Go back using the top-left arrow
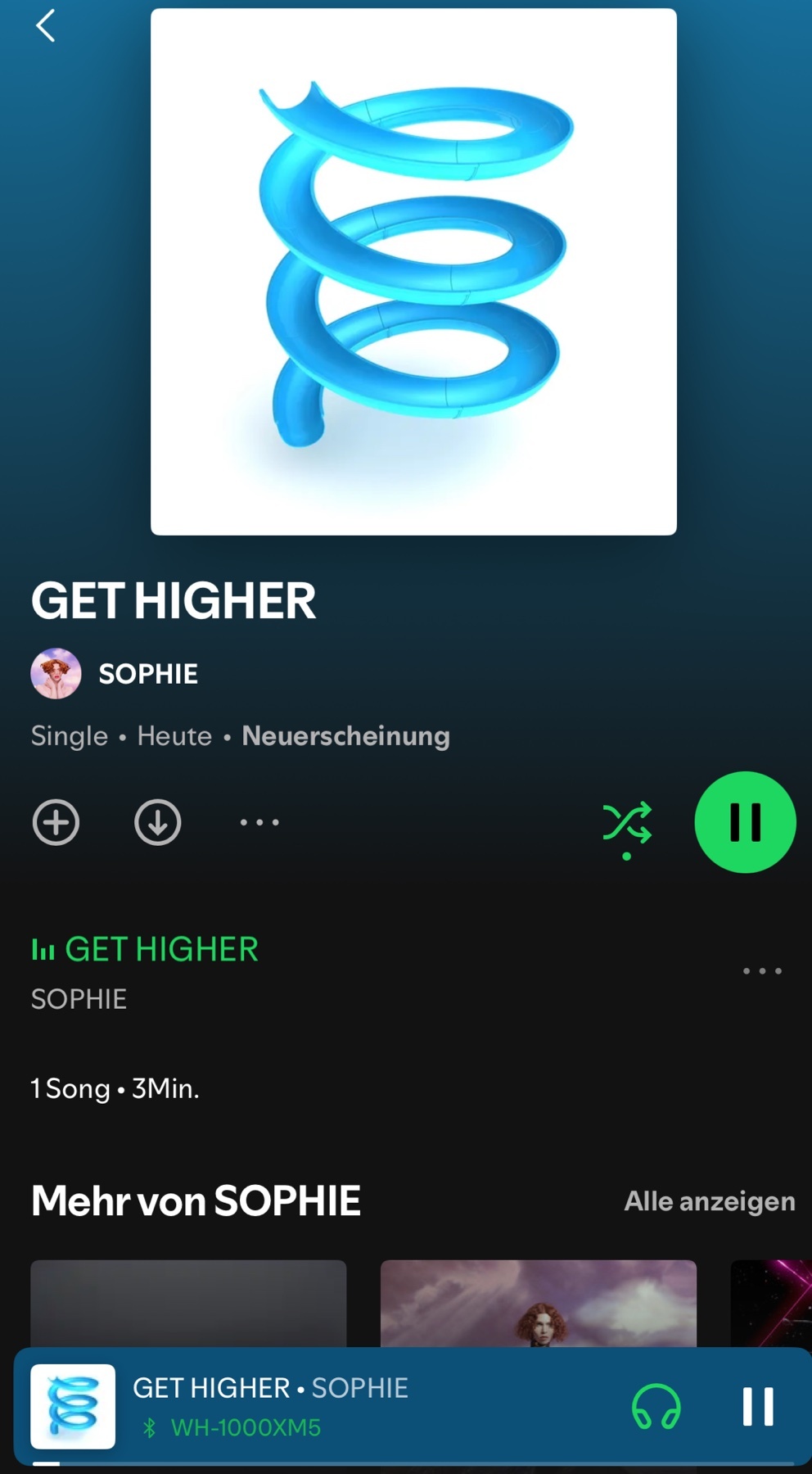 pyautogui.click(x=46, y=26)
